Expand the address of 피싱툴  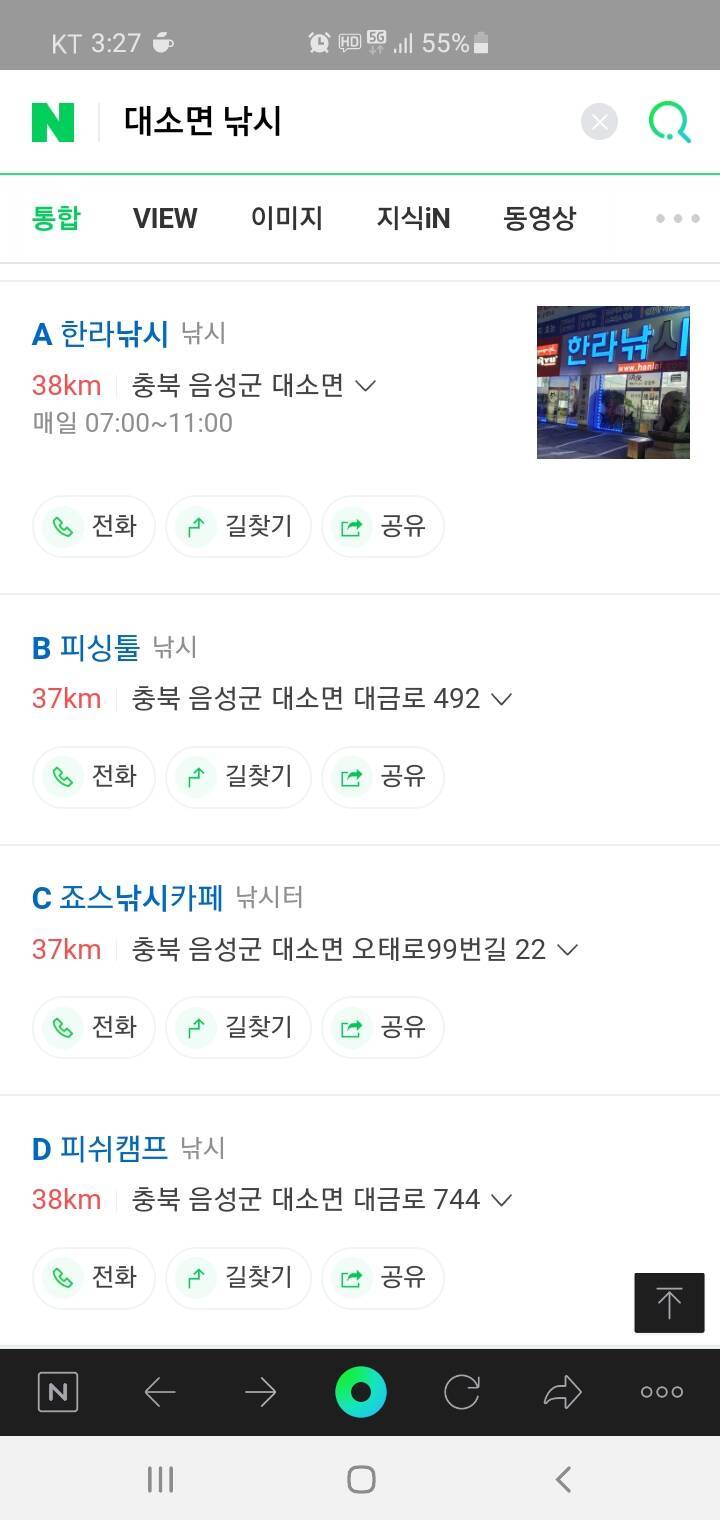pyautogui.click(x=502, y=699)
